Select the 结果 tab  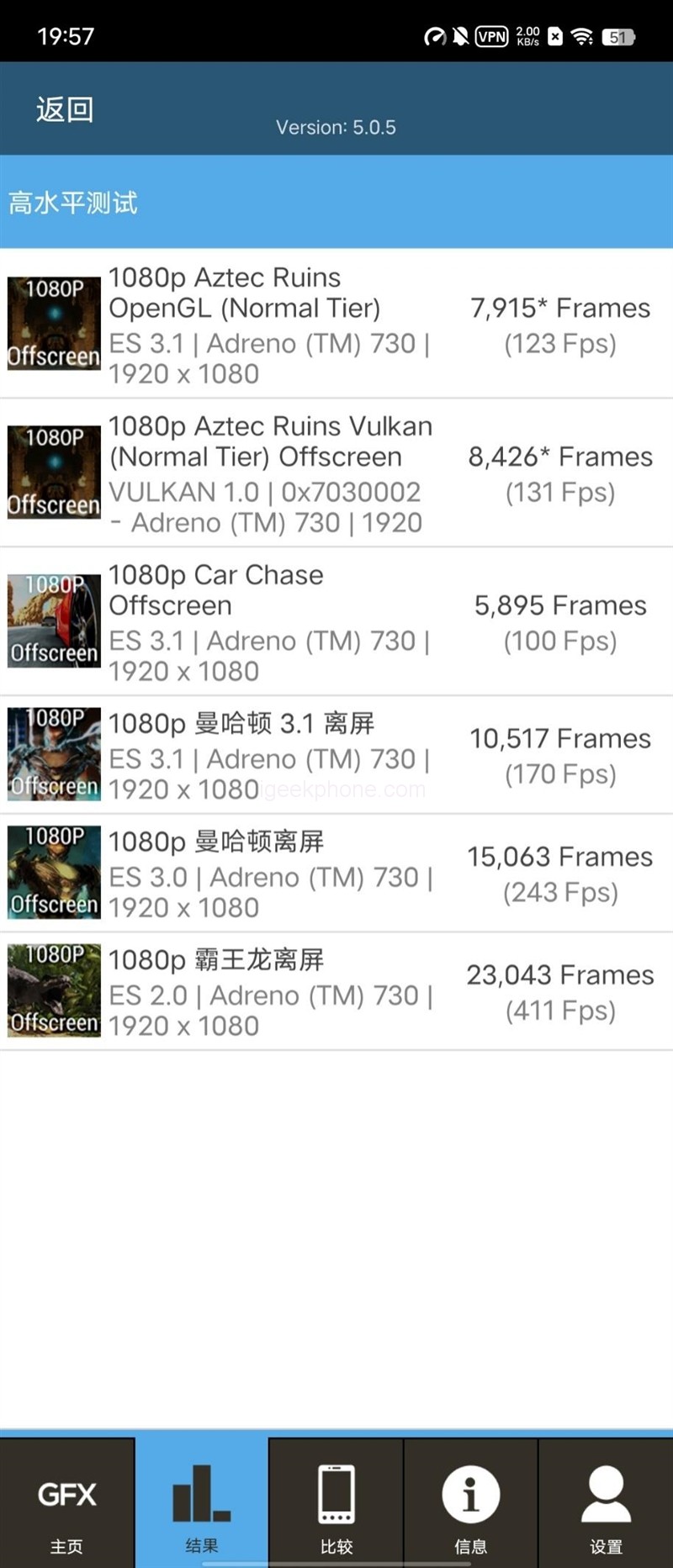[x=202, y=1504]
